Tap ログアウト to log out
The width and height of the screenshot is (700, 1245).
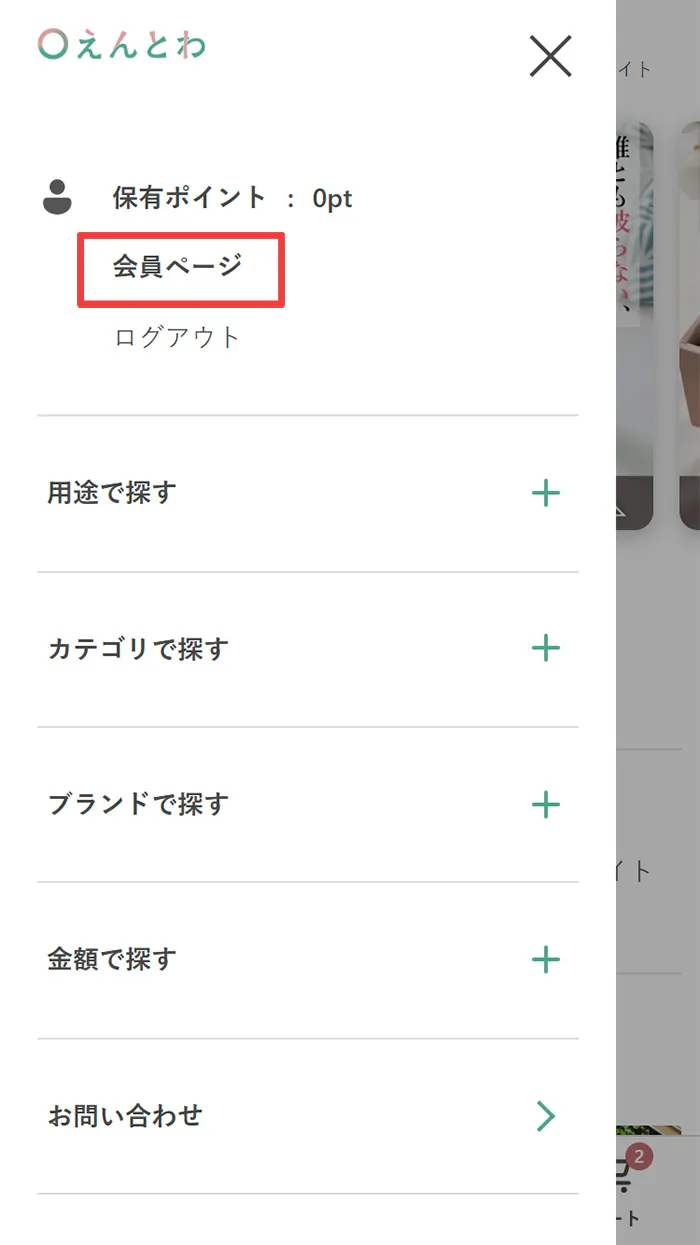click(178, 337)
